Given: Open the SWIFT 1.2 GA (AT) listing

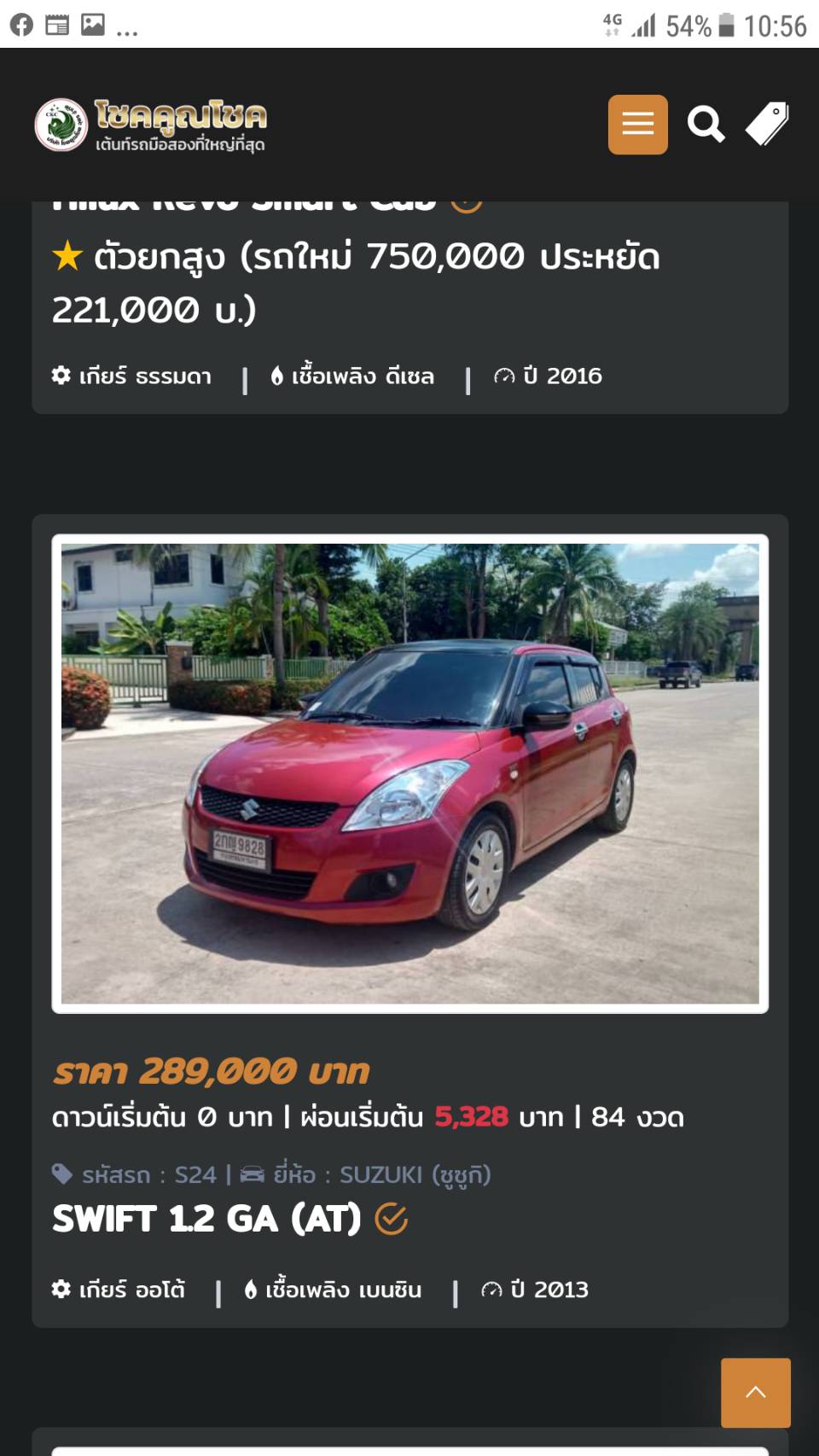Looking at the screenshot, I should click(206, 1219).
